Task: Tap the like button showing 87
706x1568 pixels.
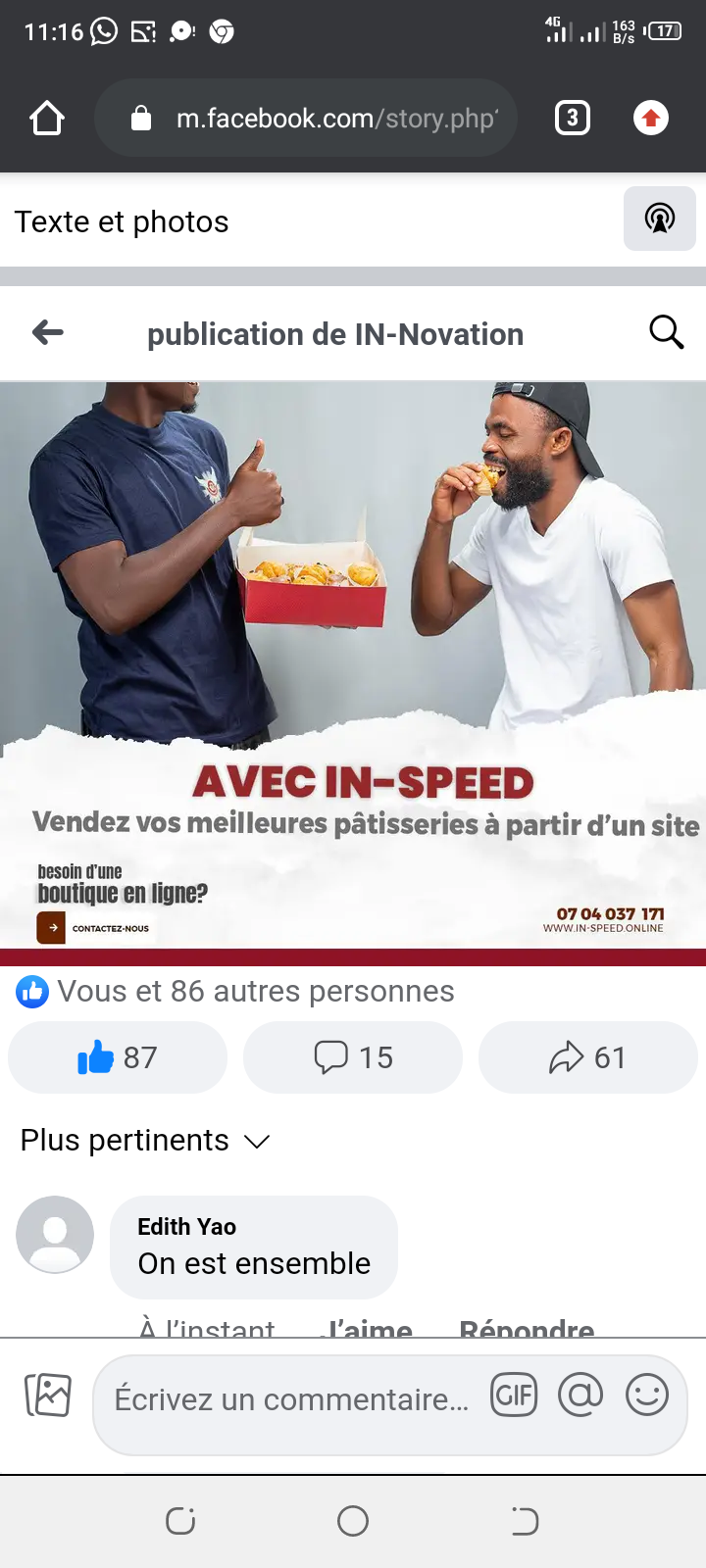Action: tap(118, 1057)
